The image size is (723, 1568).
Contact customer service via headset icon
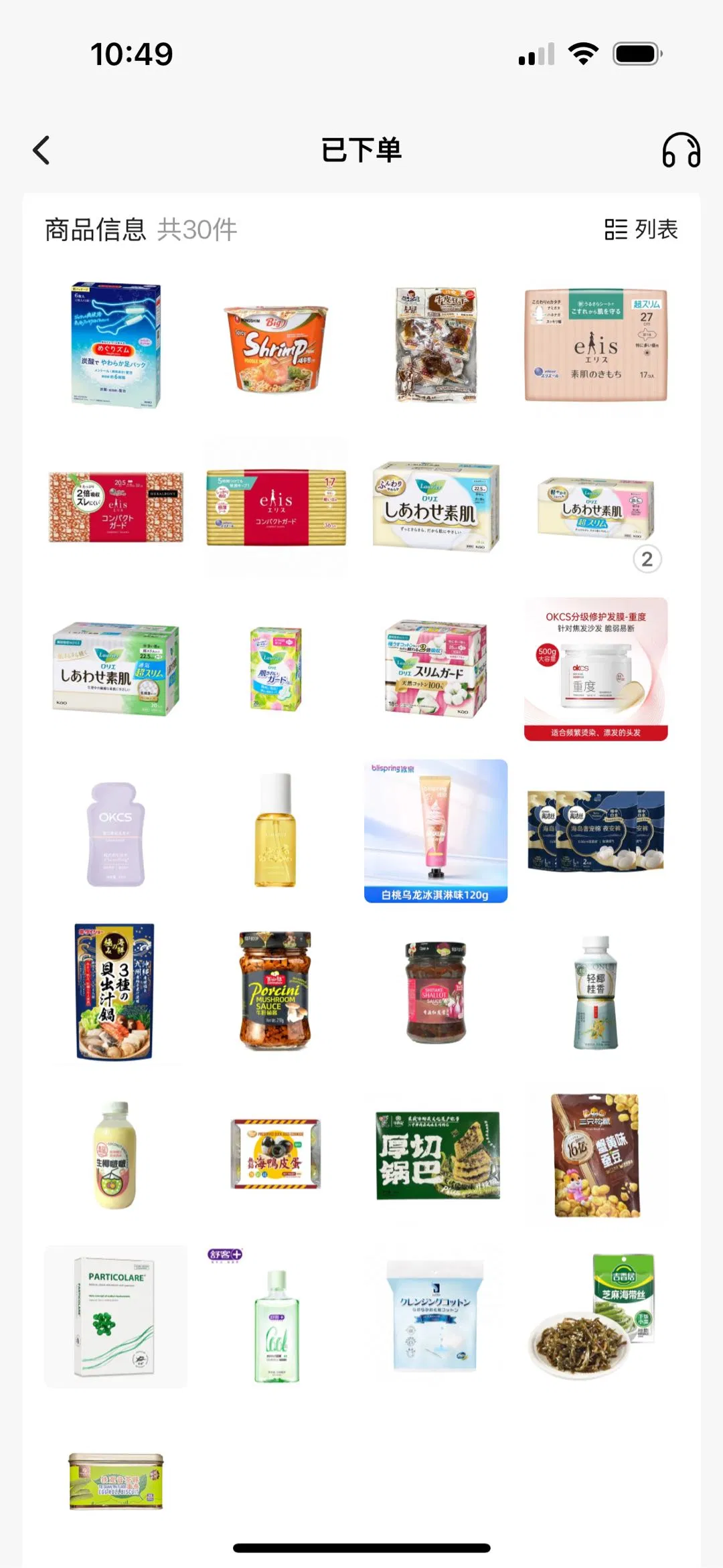tap(681, 150)
